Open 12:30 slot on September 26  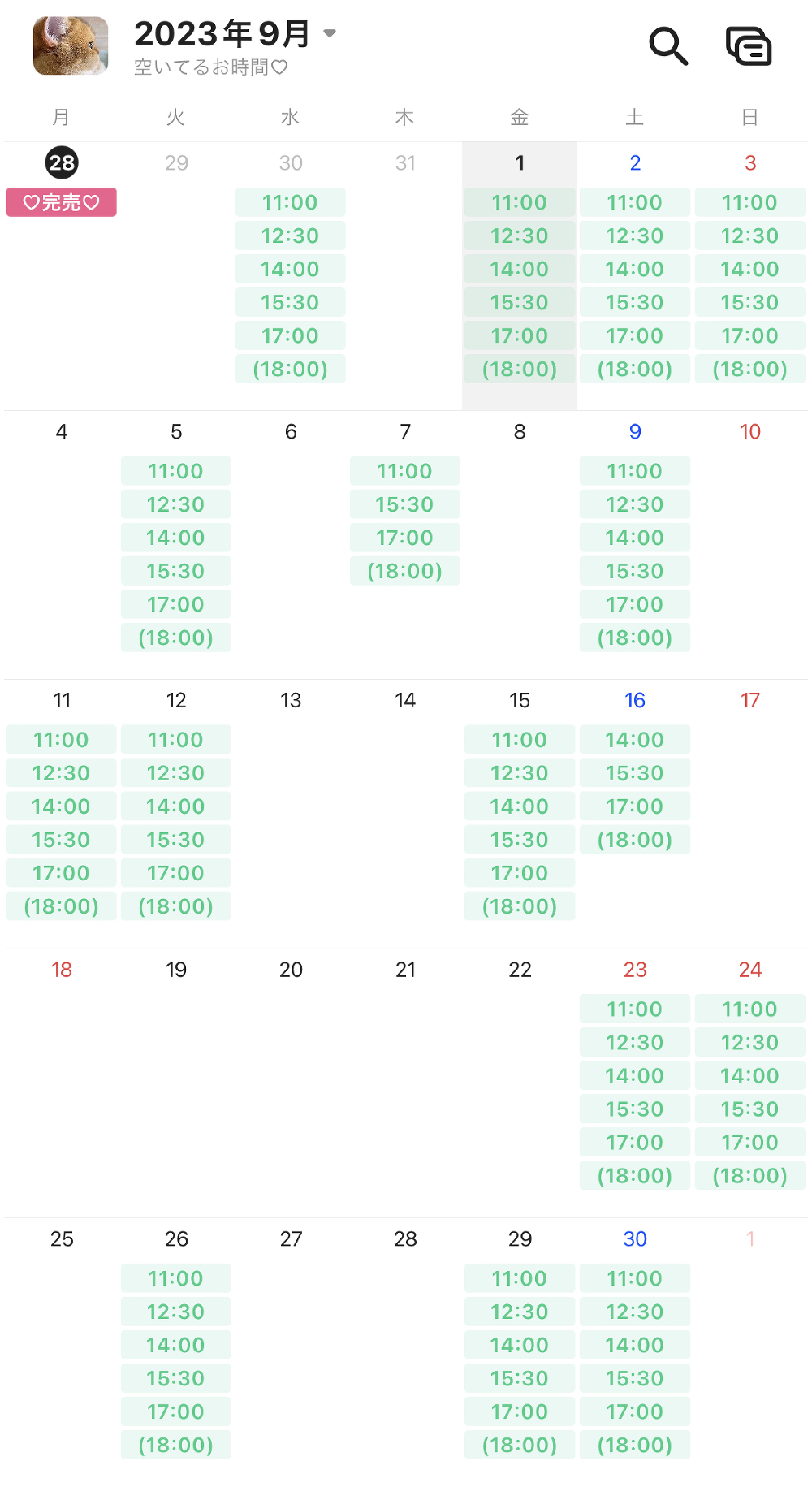[x=176, y=1312]
